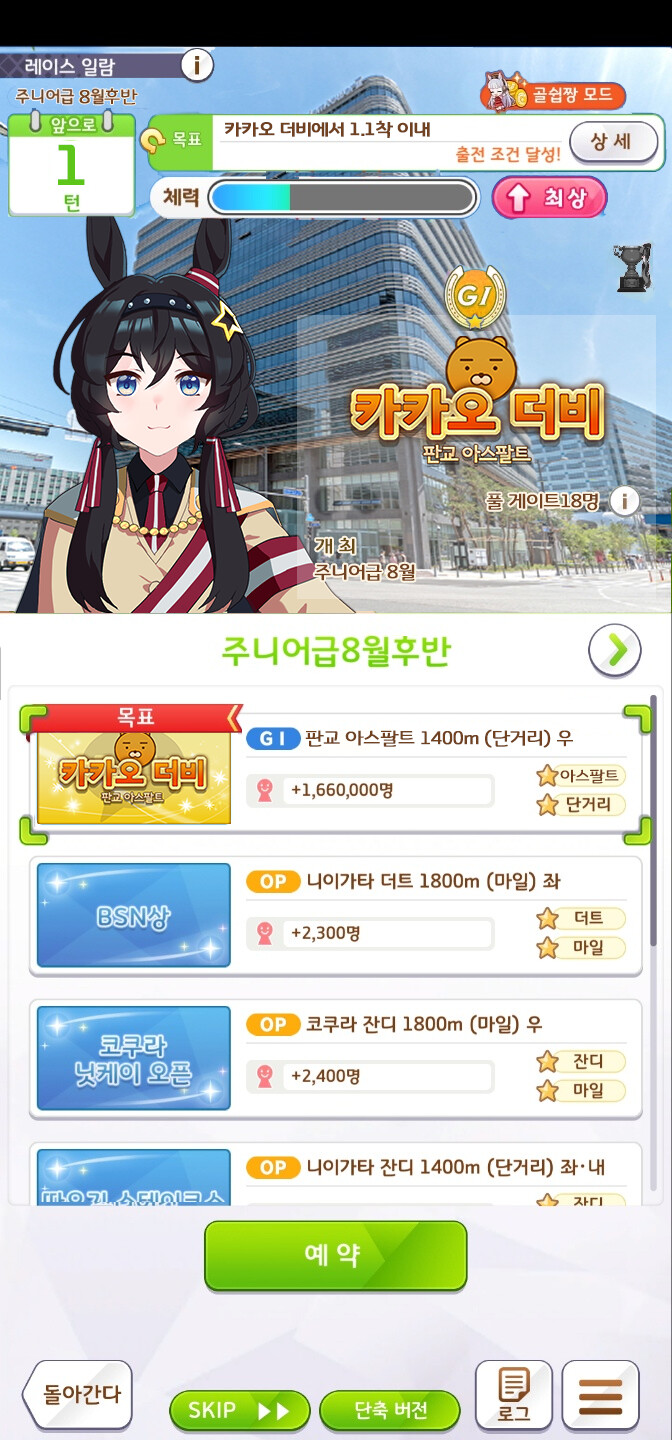Viewport: 672px width, 1440px height.
Task: Tap the 골쉽짱 모드 badge
Action: tap(553, 96)
